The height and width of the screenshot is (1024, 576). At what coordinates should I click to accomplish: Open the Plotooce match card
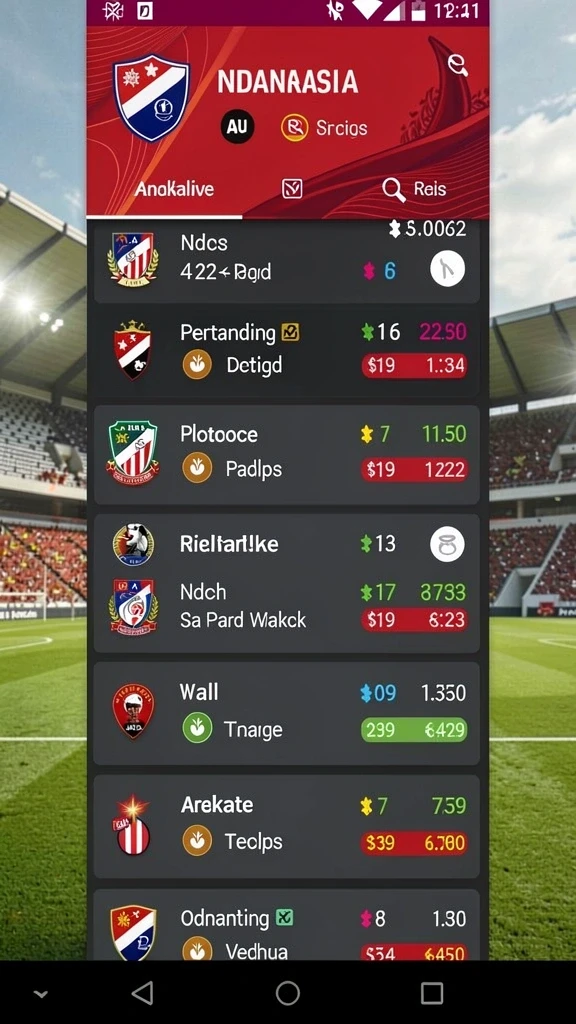287,454
